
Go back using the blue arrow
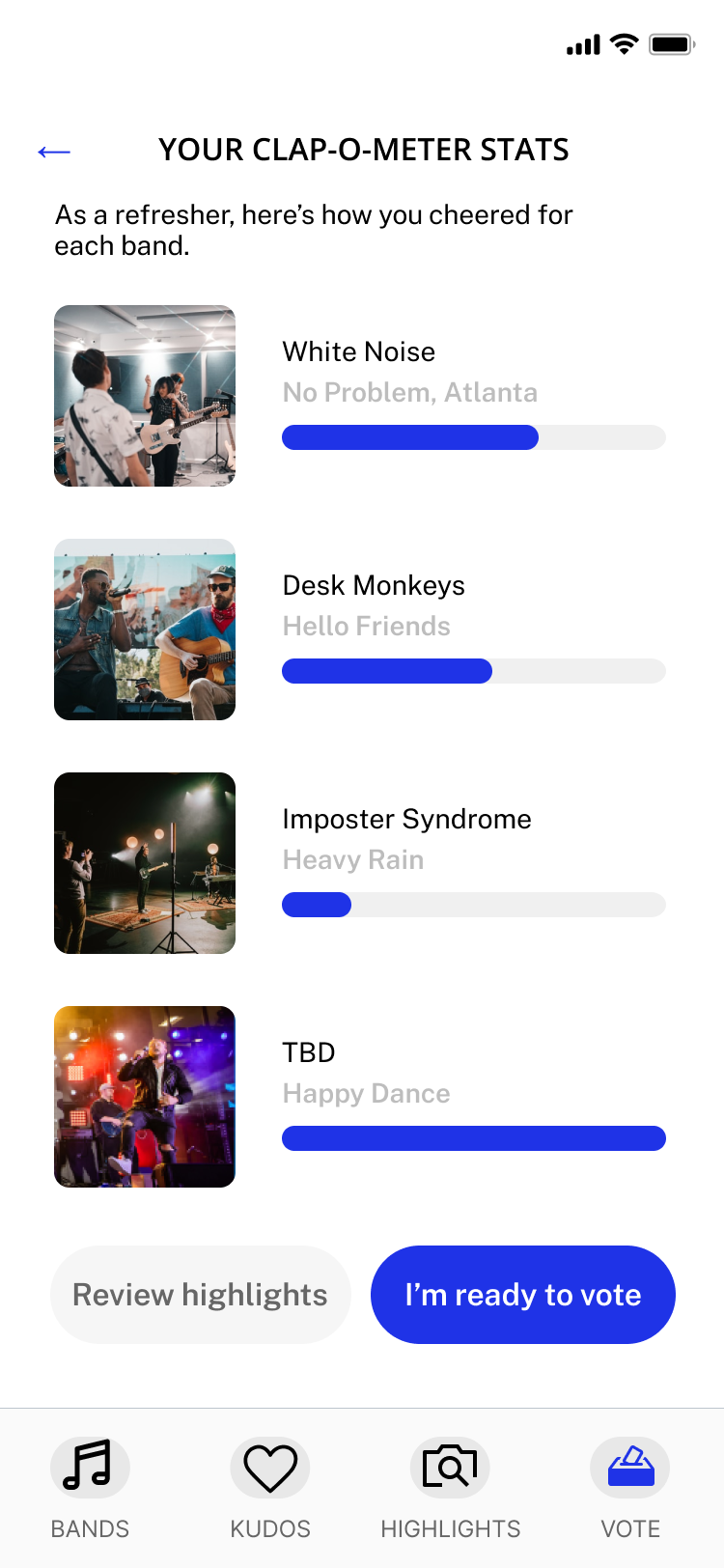tap(54, 152)
